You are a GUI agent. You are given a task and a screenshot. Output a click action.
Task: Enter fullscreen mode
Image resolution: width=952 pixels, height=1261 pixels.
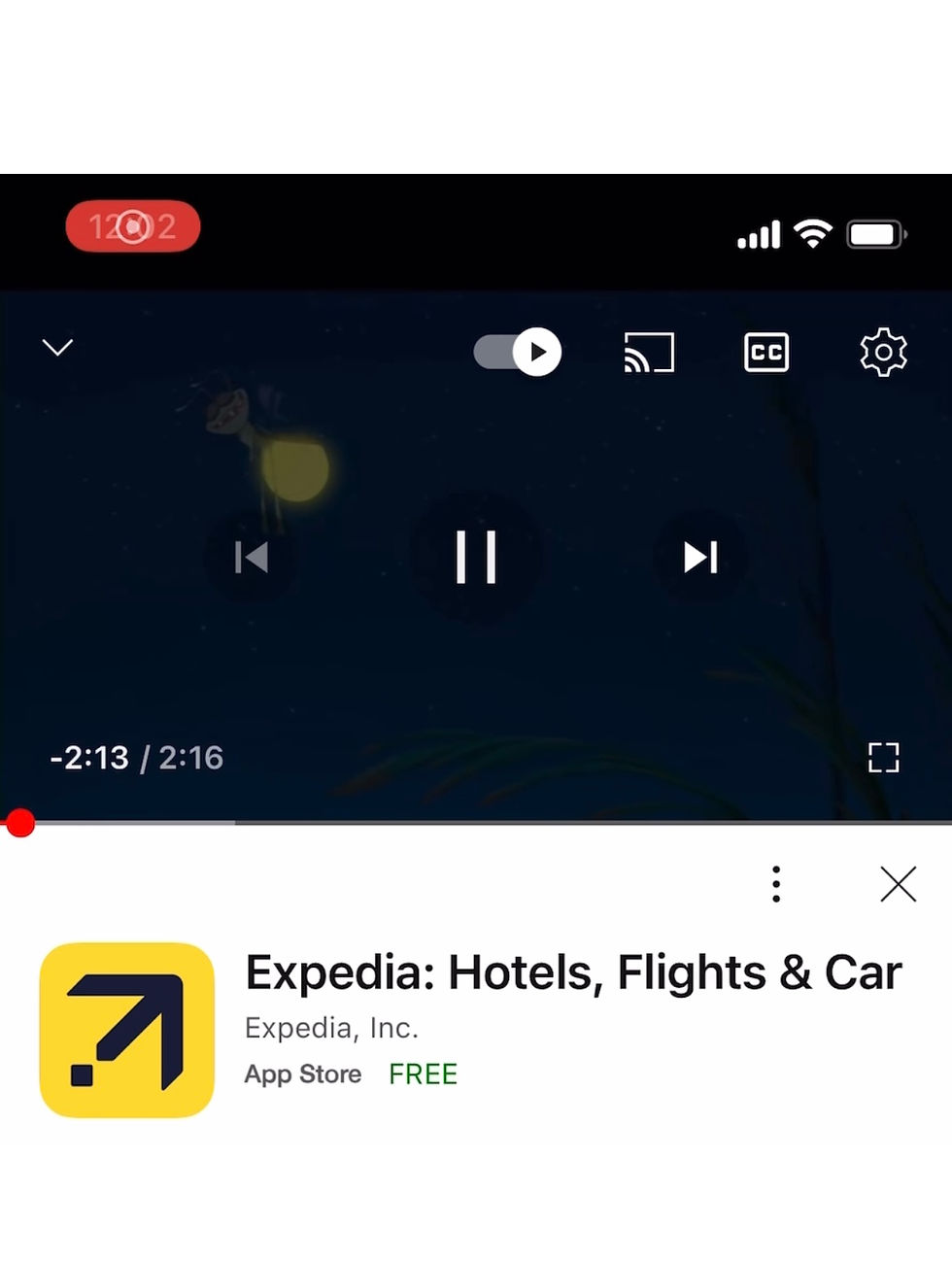click(883, 757)
